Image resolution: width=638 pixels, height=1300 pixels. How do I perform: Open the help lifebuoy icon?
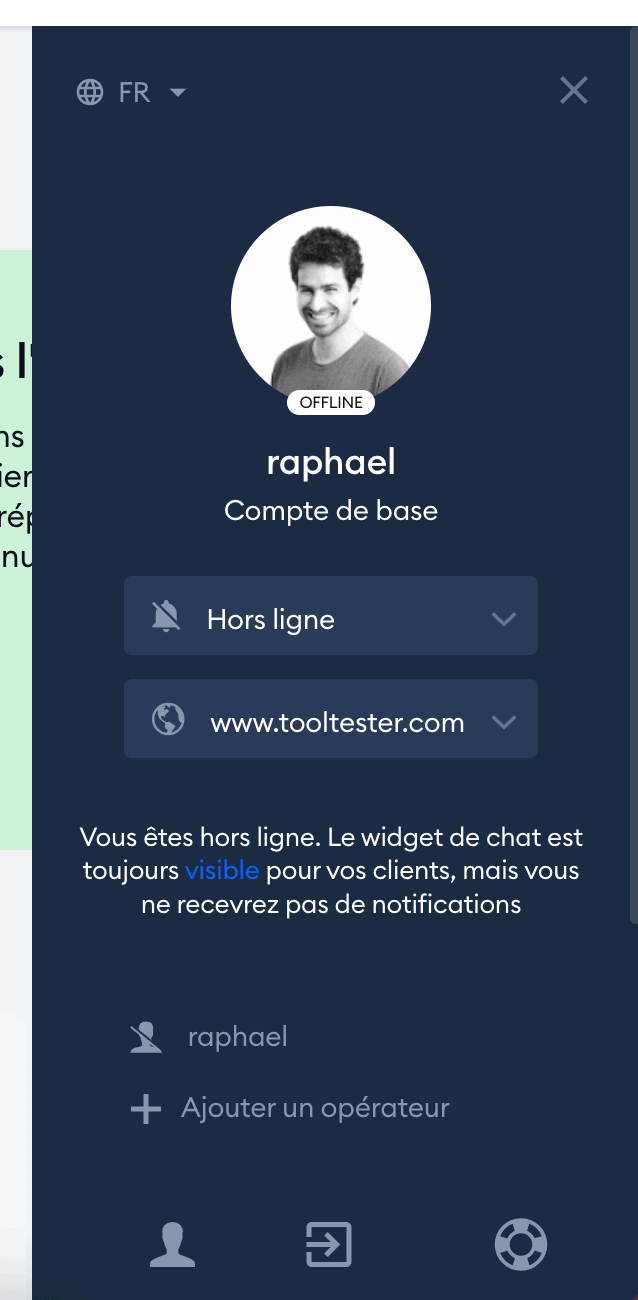(x=521, y=1246)
